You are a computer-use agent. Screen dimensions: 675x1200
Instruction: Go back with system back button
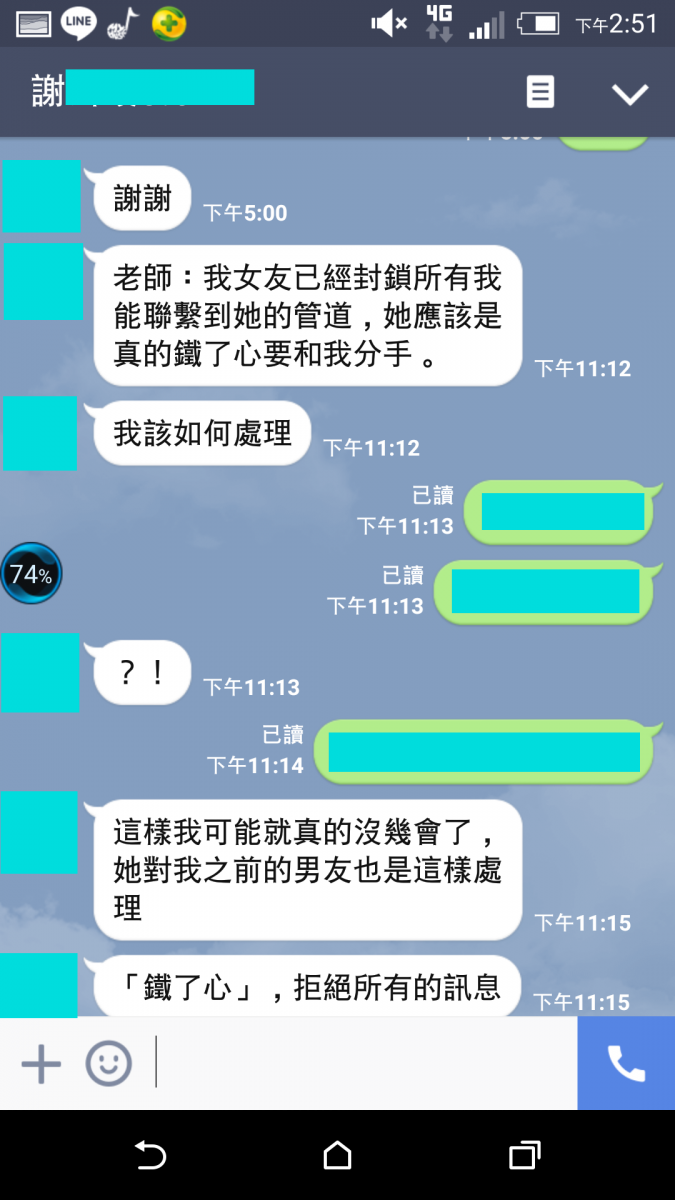point(150,1156)
